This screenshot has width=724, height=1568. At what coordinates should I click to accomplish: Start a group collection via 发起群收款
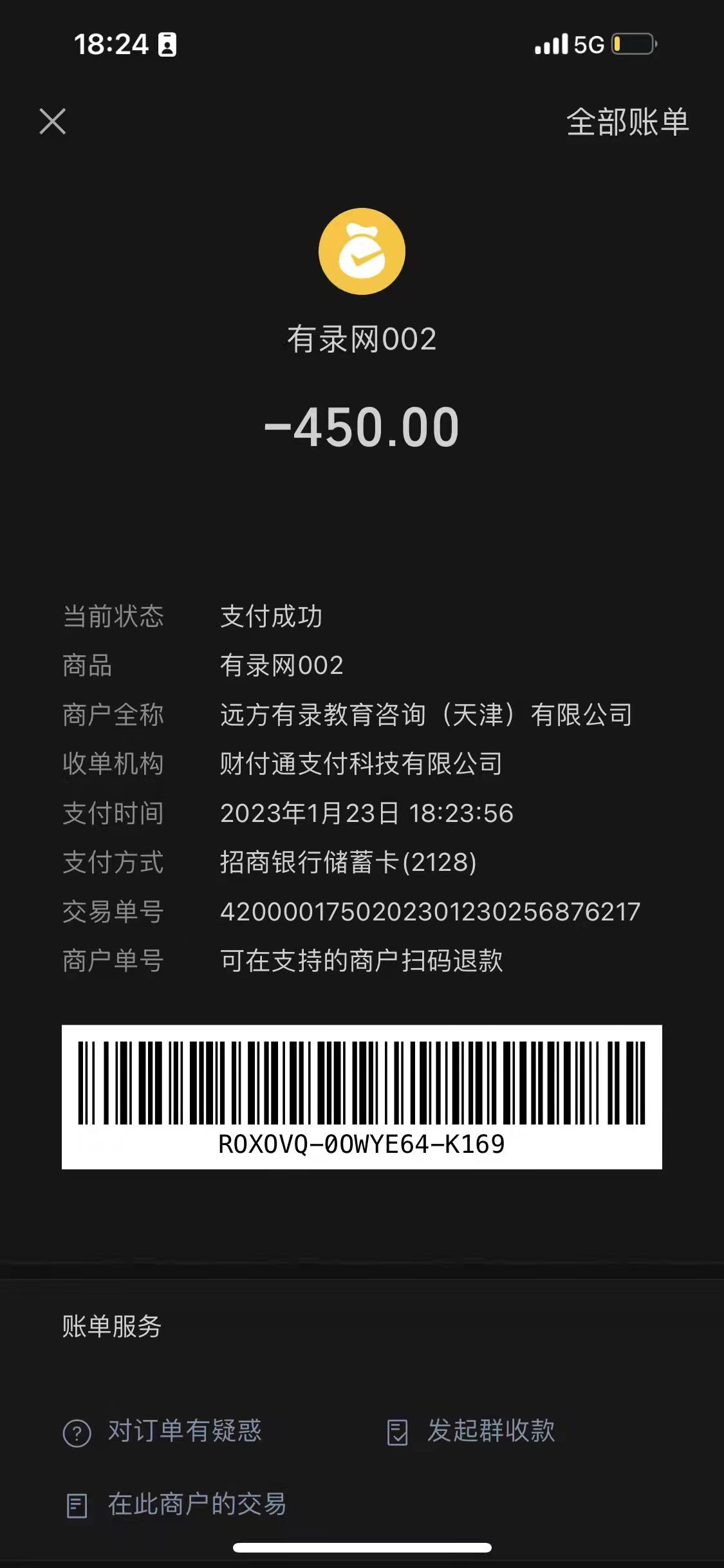coord(472,1432)
